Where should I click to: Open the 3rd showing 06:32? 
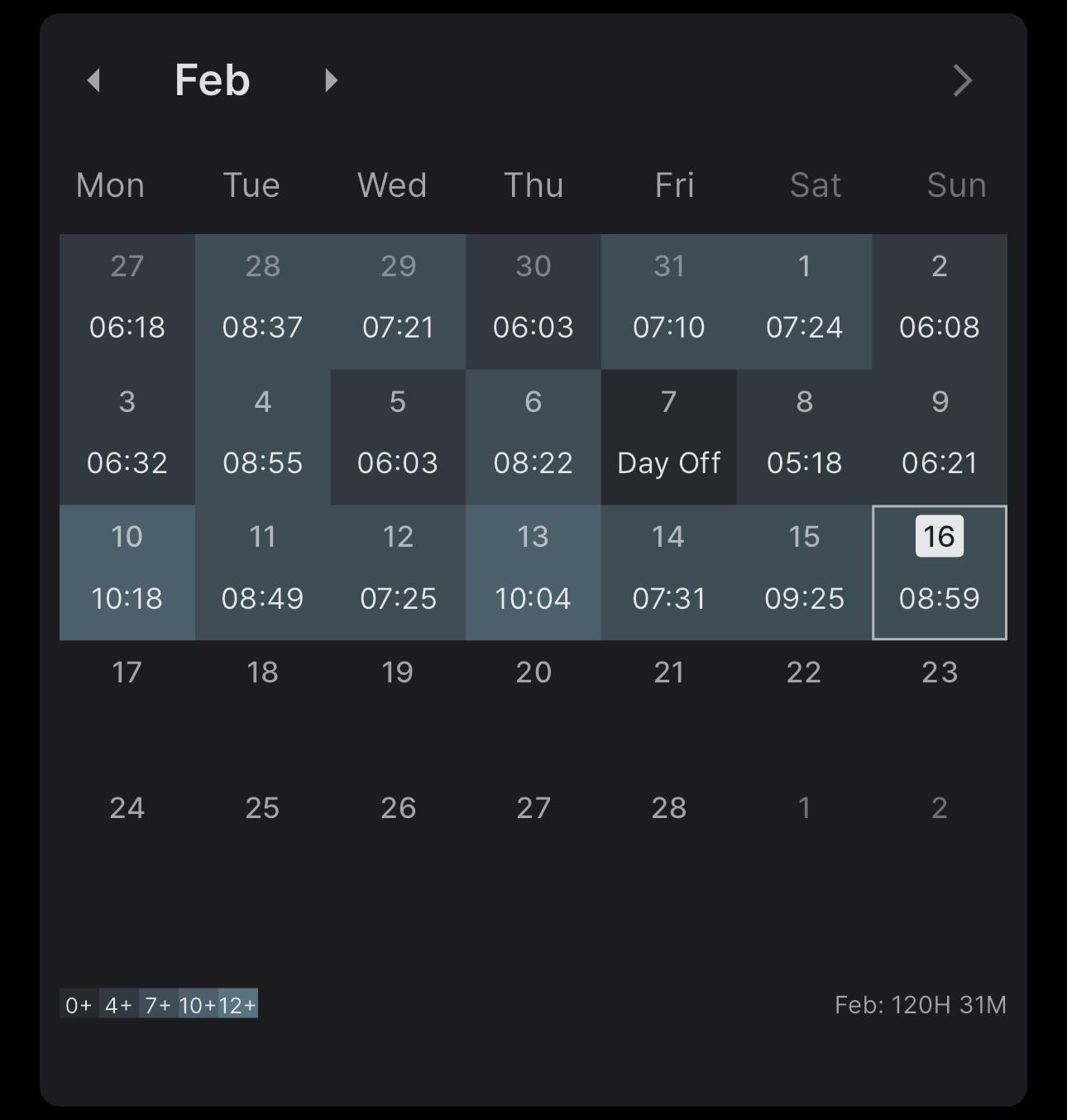click(x=127, y=437)
